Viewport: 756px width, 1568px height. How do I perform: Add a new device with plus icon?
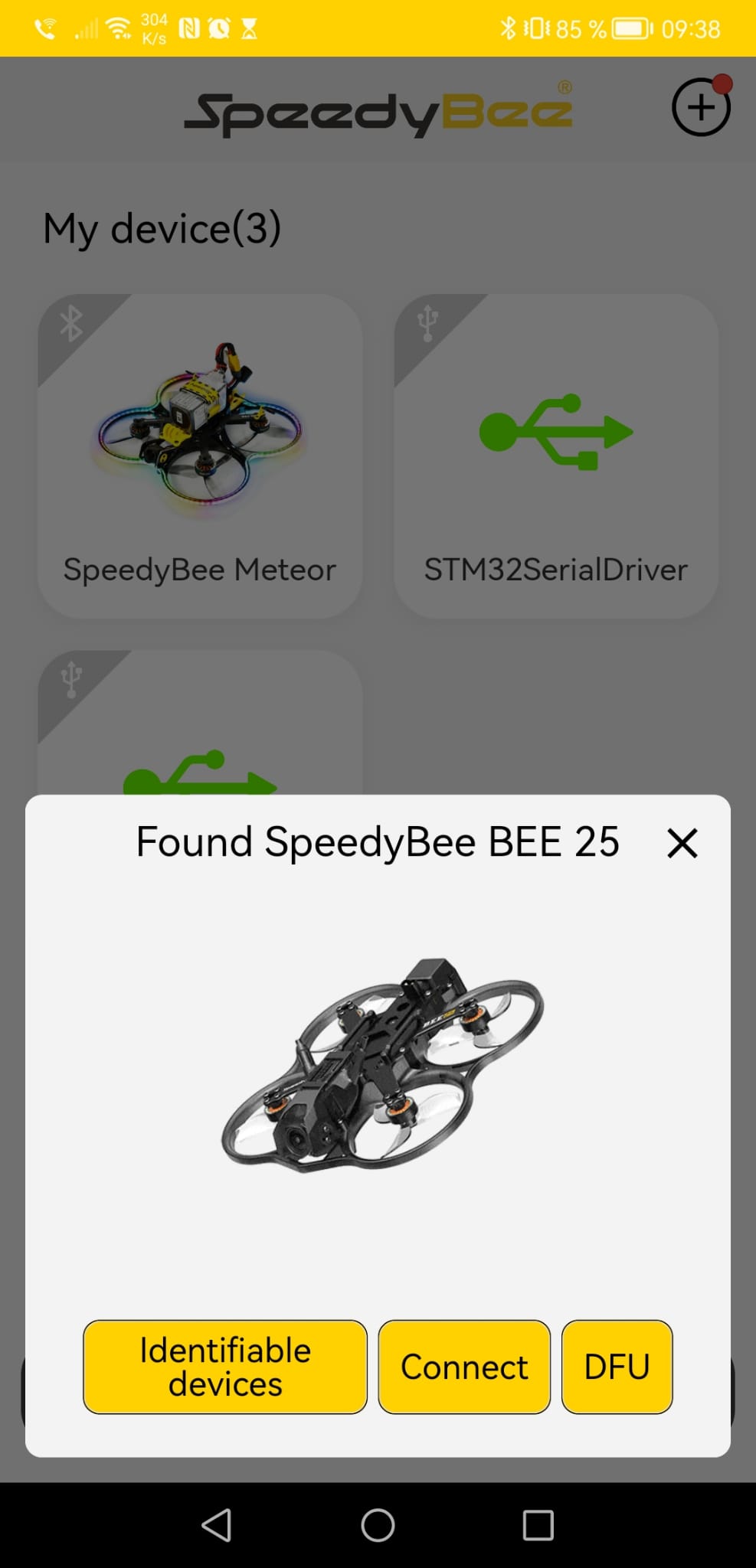click(701, 107)
